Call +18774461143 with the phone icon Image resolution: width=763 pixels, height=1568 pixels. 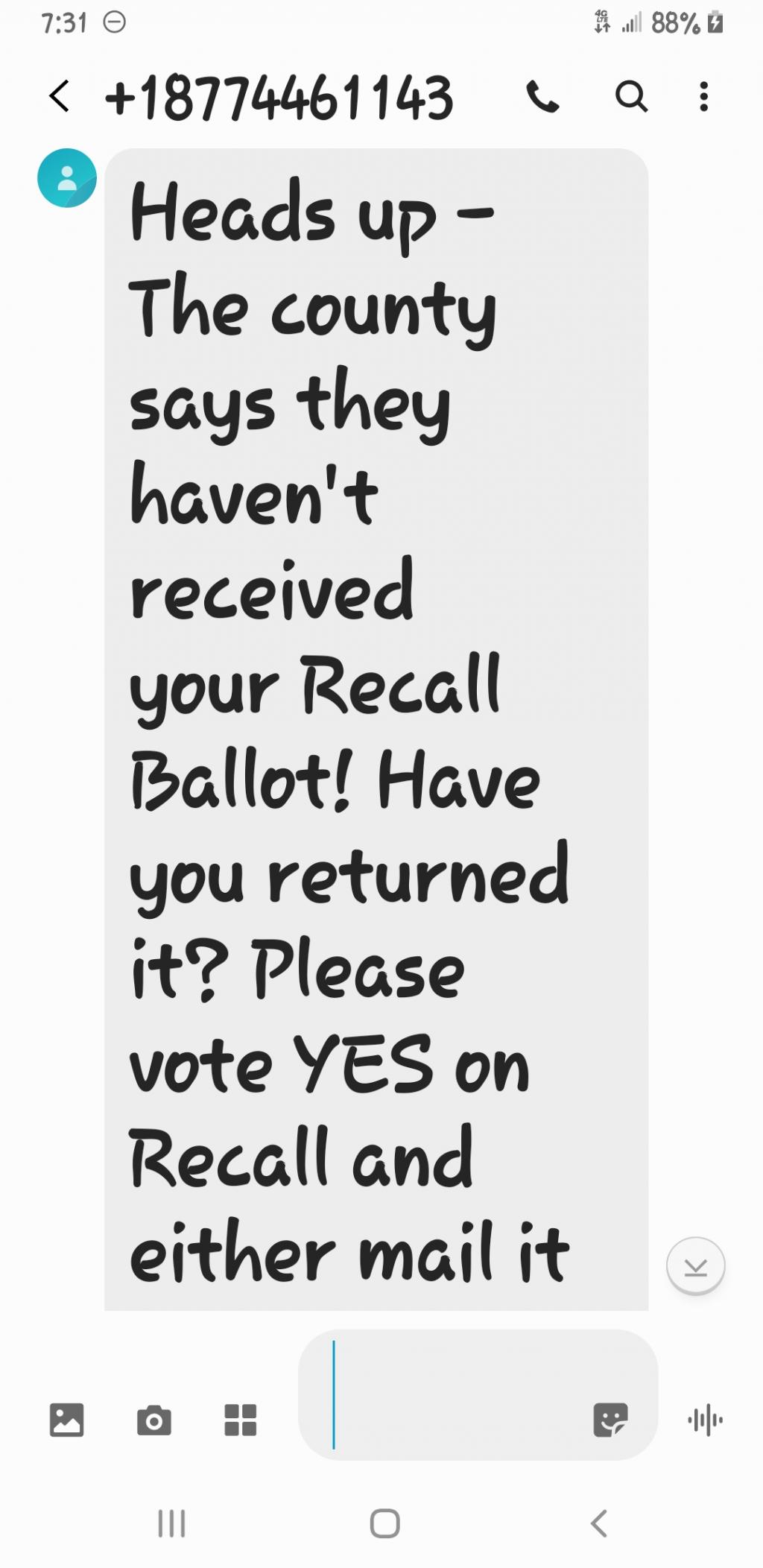[x=542, y=96]
